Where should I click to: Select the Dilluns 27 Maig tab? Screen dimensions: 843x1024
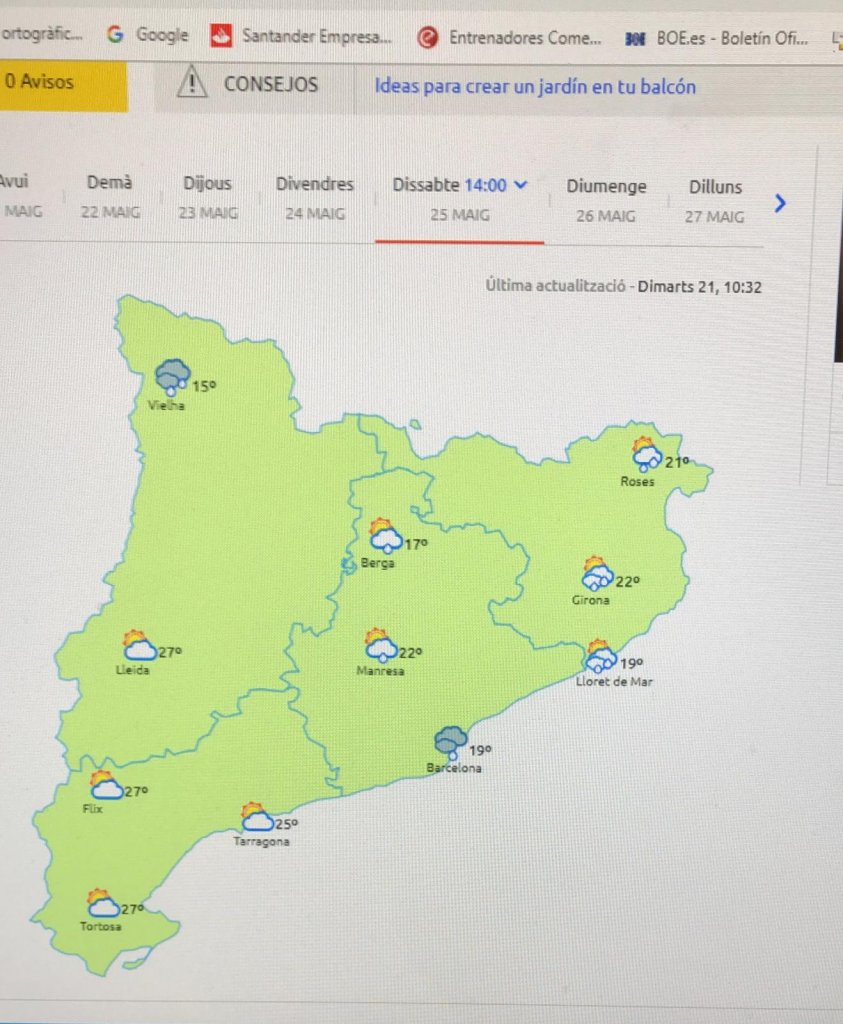(715, 201)
